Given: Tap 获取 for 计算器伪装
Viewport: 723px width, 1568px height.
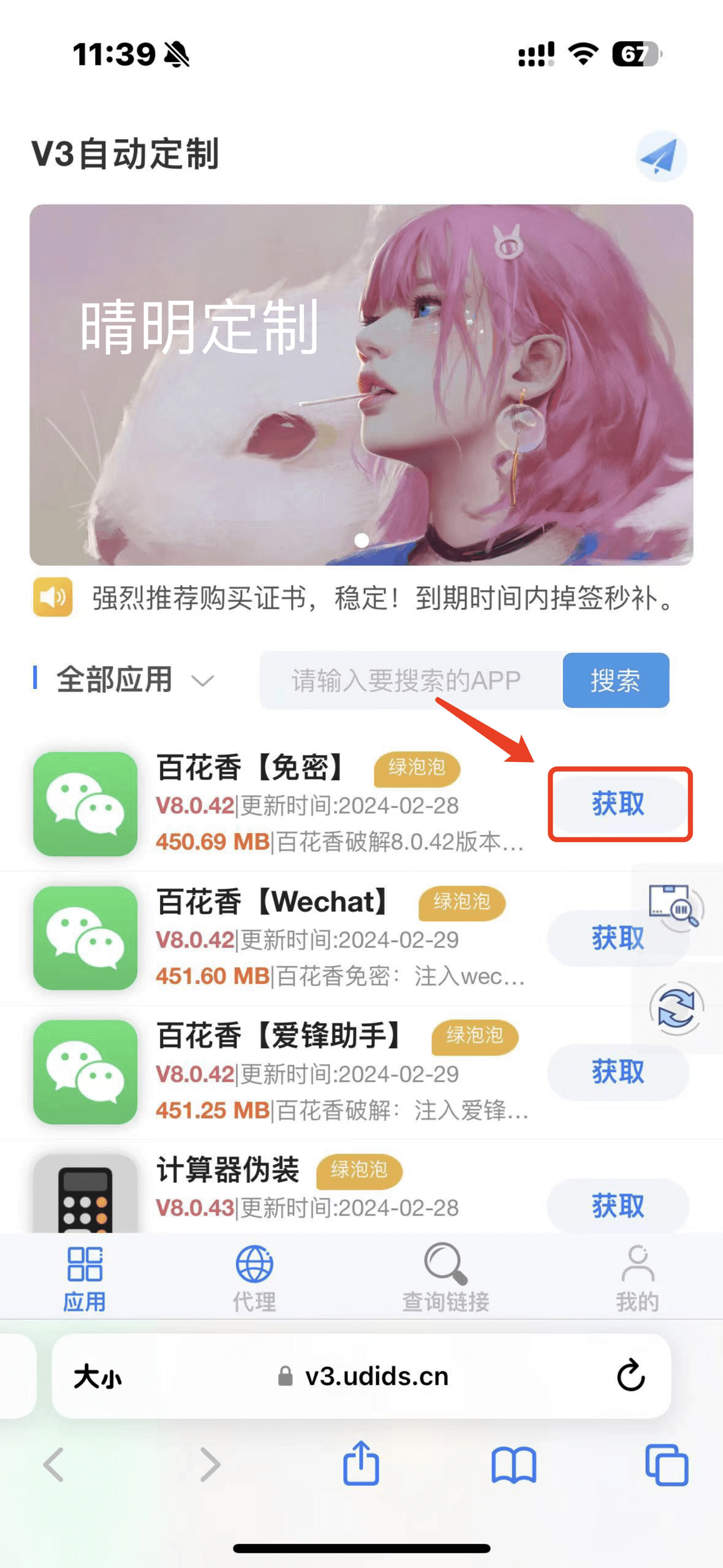Looking at the screenshot, I should click(x=618, y=1206).
